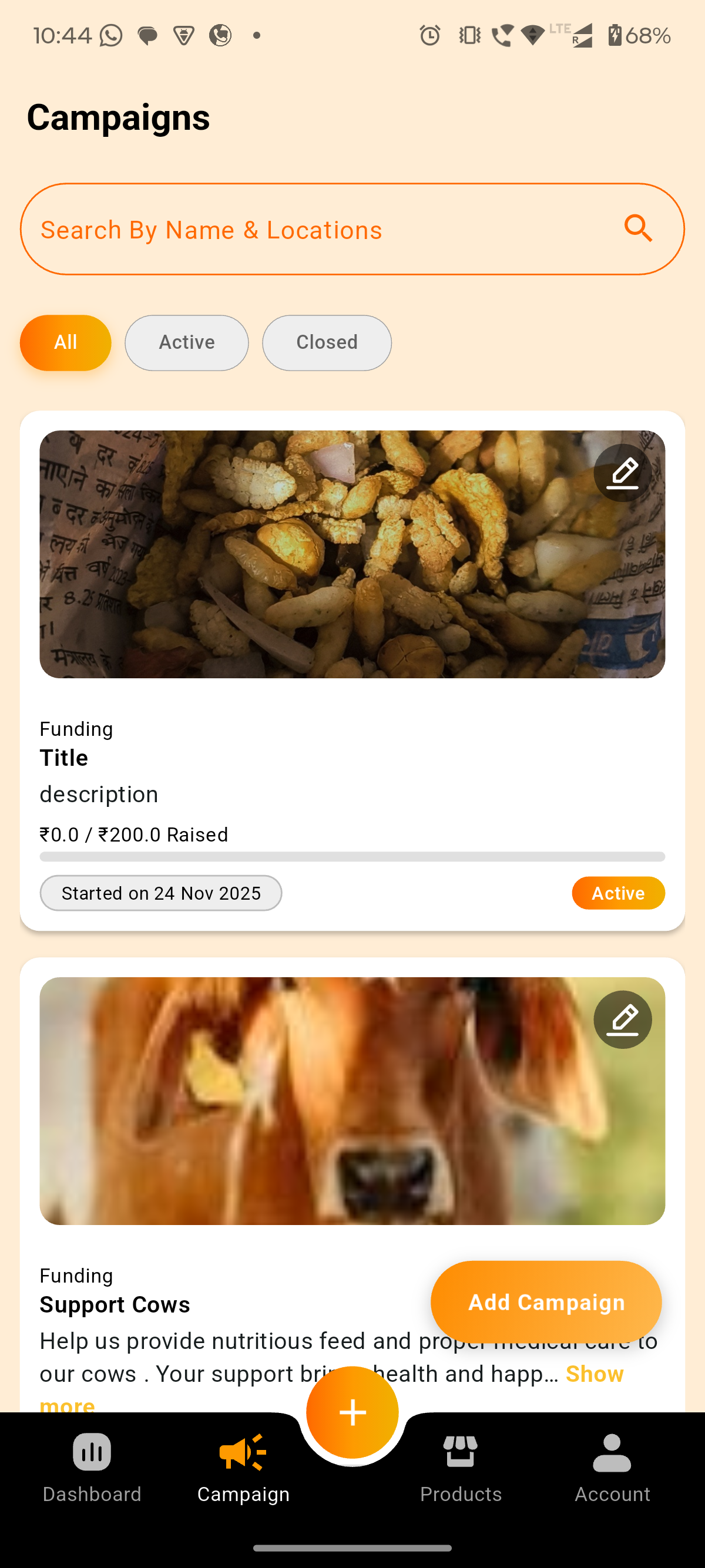Show only Closed campaigns
The image size is (705, 1568).
(327, 343)
